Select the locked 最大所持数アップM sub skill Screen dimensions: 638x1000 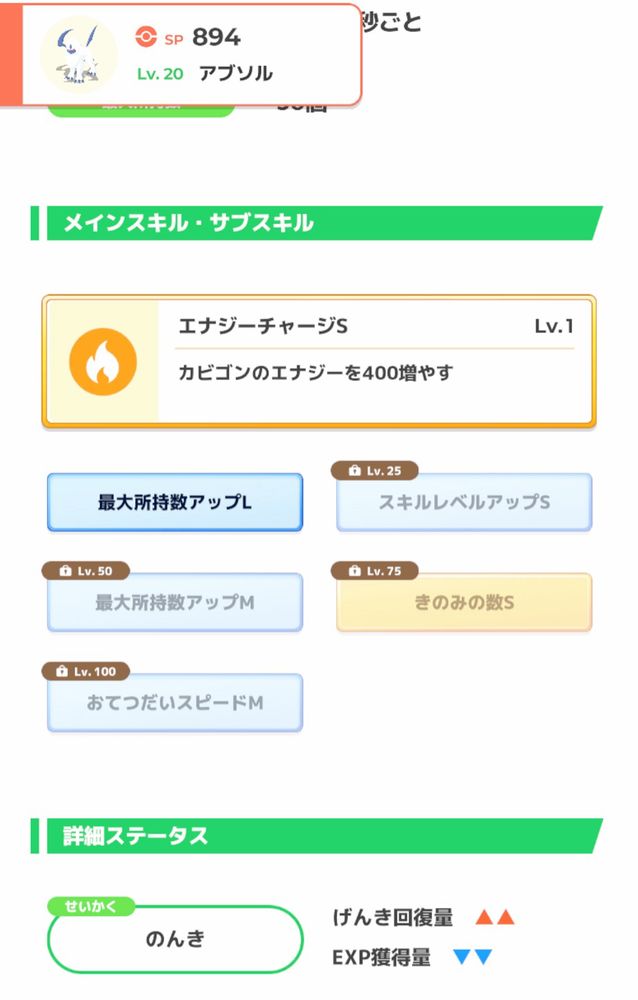[x=175, y=602]
